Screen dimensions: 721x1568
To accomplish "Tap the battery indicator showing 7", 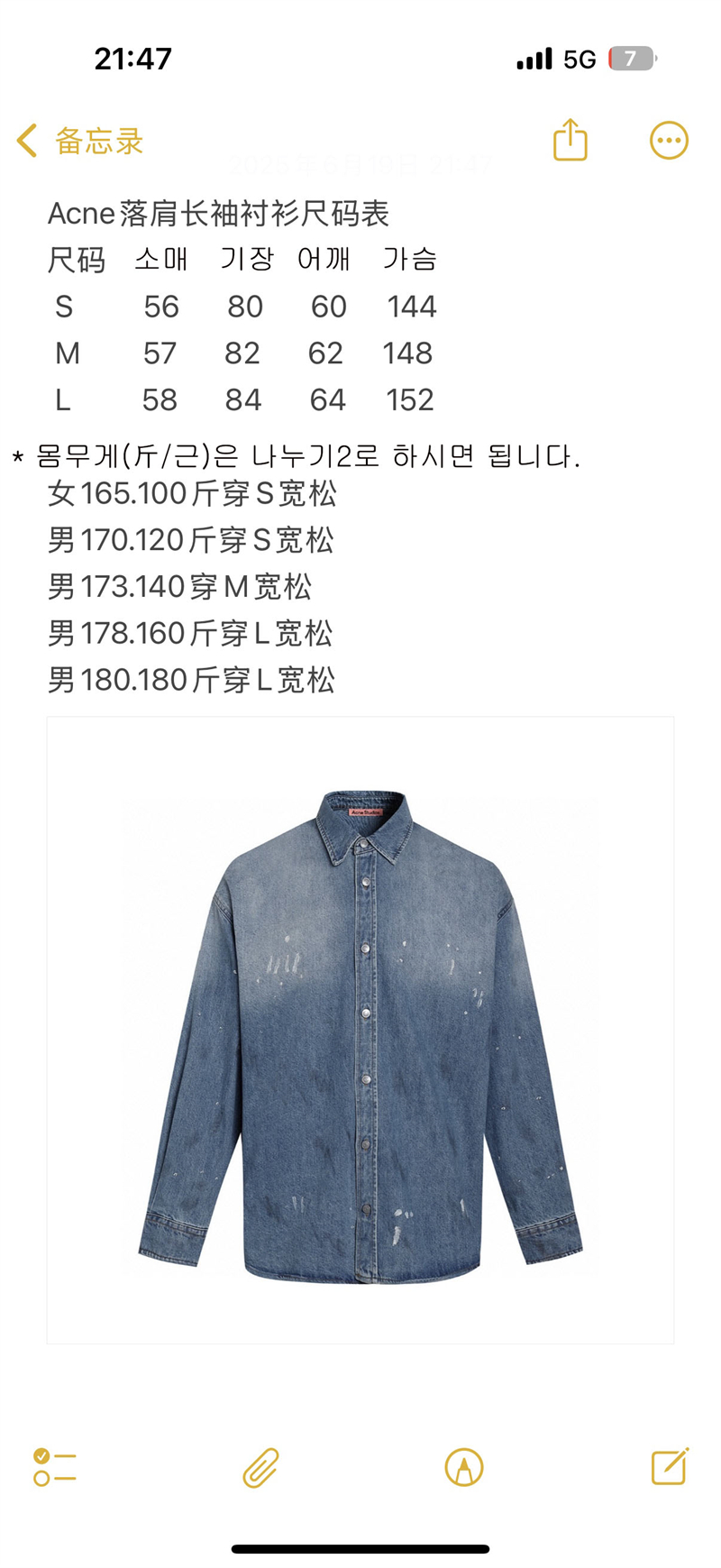I will (633, 58).
